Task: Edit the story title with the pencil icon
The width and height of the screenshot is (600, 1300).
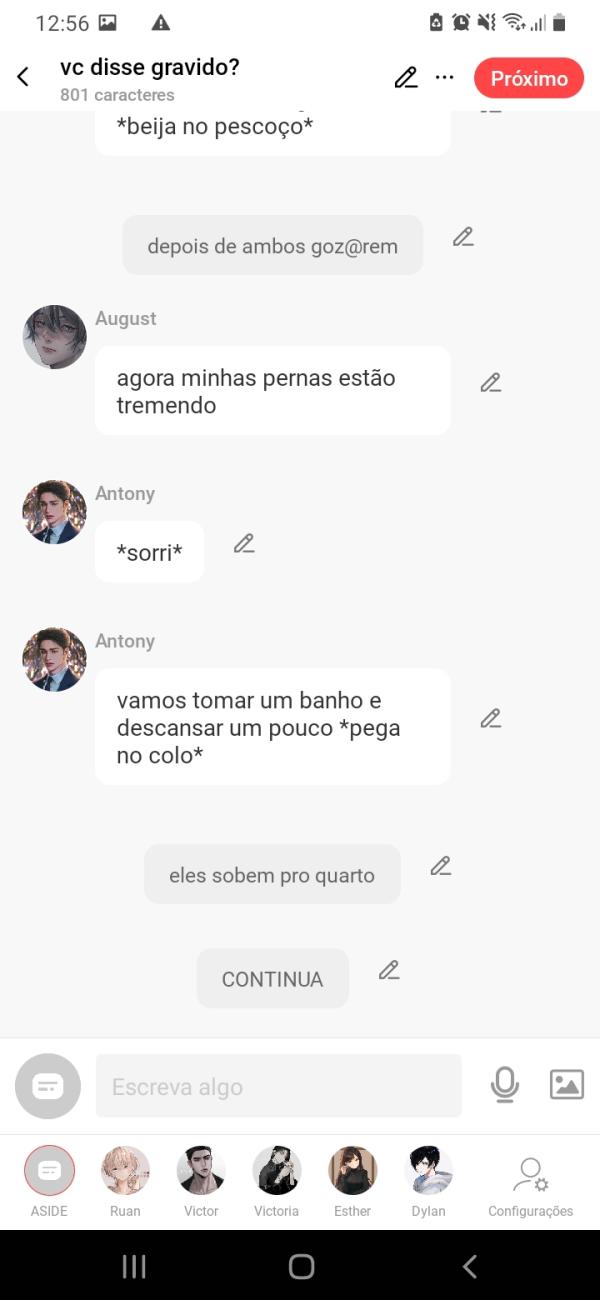Action: [406, 78]
